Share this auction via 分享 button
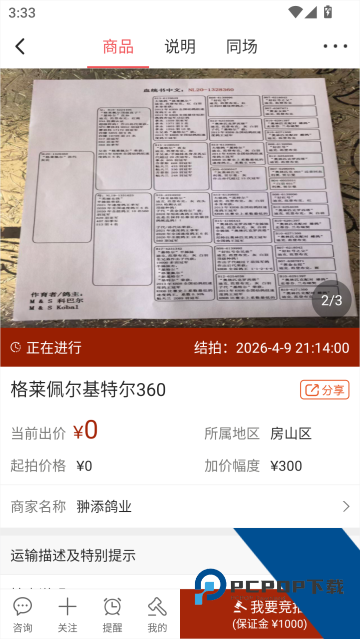Viewport: 360px width, 639px height. tap(325, 390)
